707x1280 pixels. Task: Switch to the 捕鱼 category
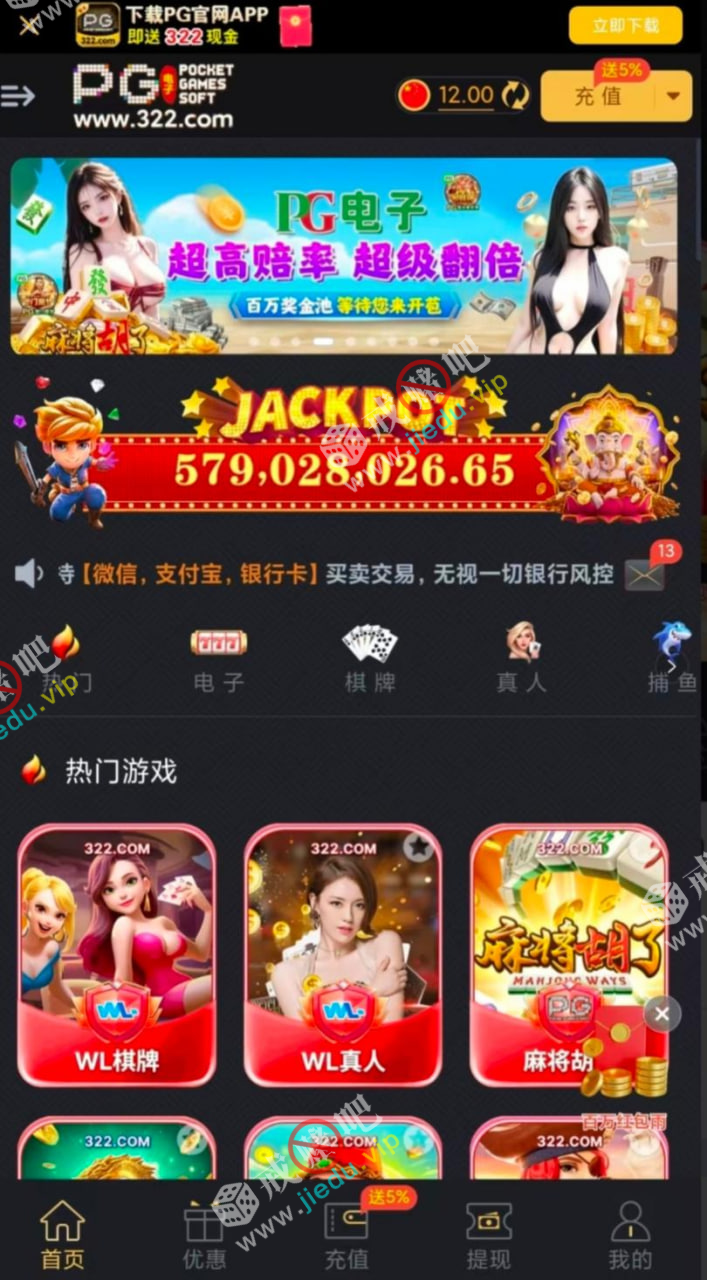(672, 659)
